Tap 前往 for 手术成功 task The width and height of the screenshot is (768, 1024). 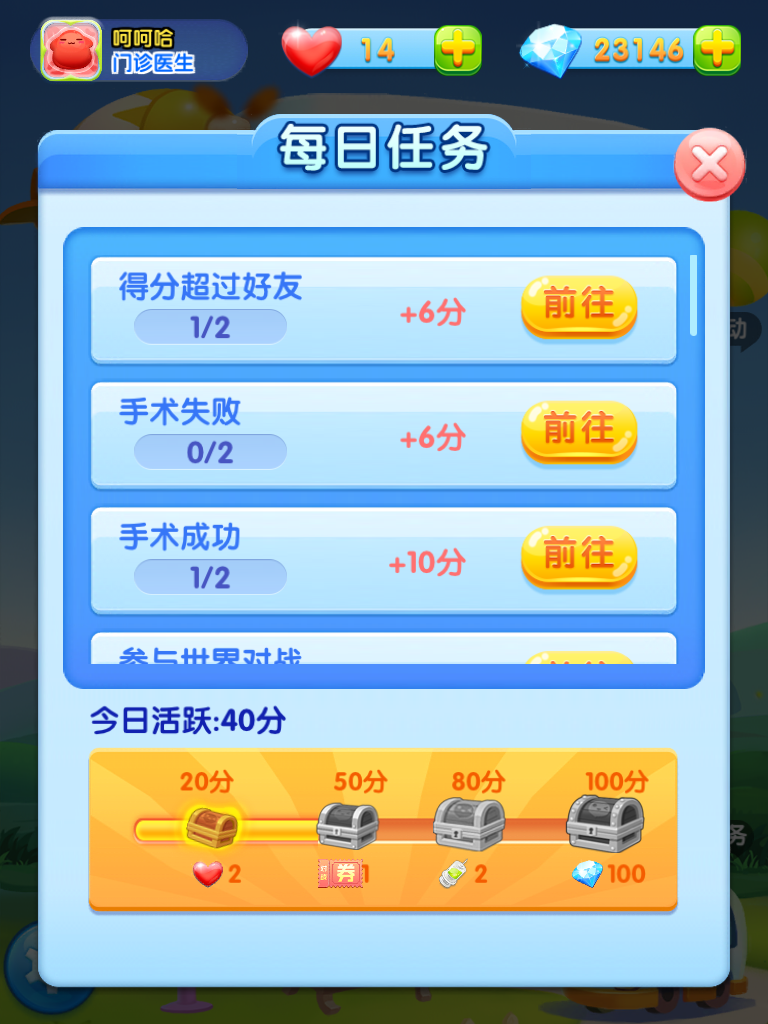click(579, 556)
